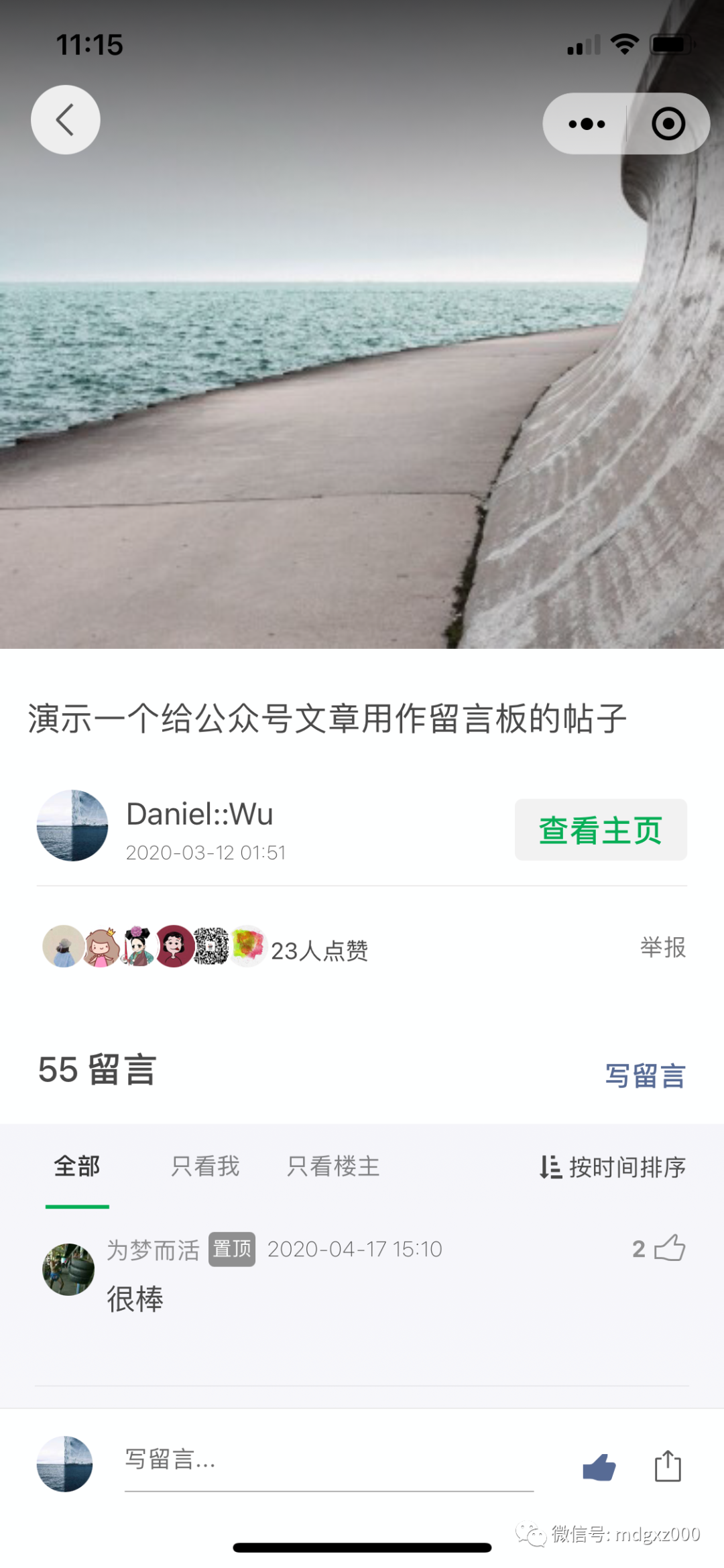Screen dimensions: 724x1568
Task: Tap 查看主页 to view the author's homepage
Action: pyautogui.click(x=600, y=829)
